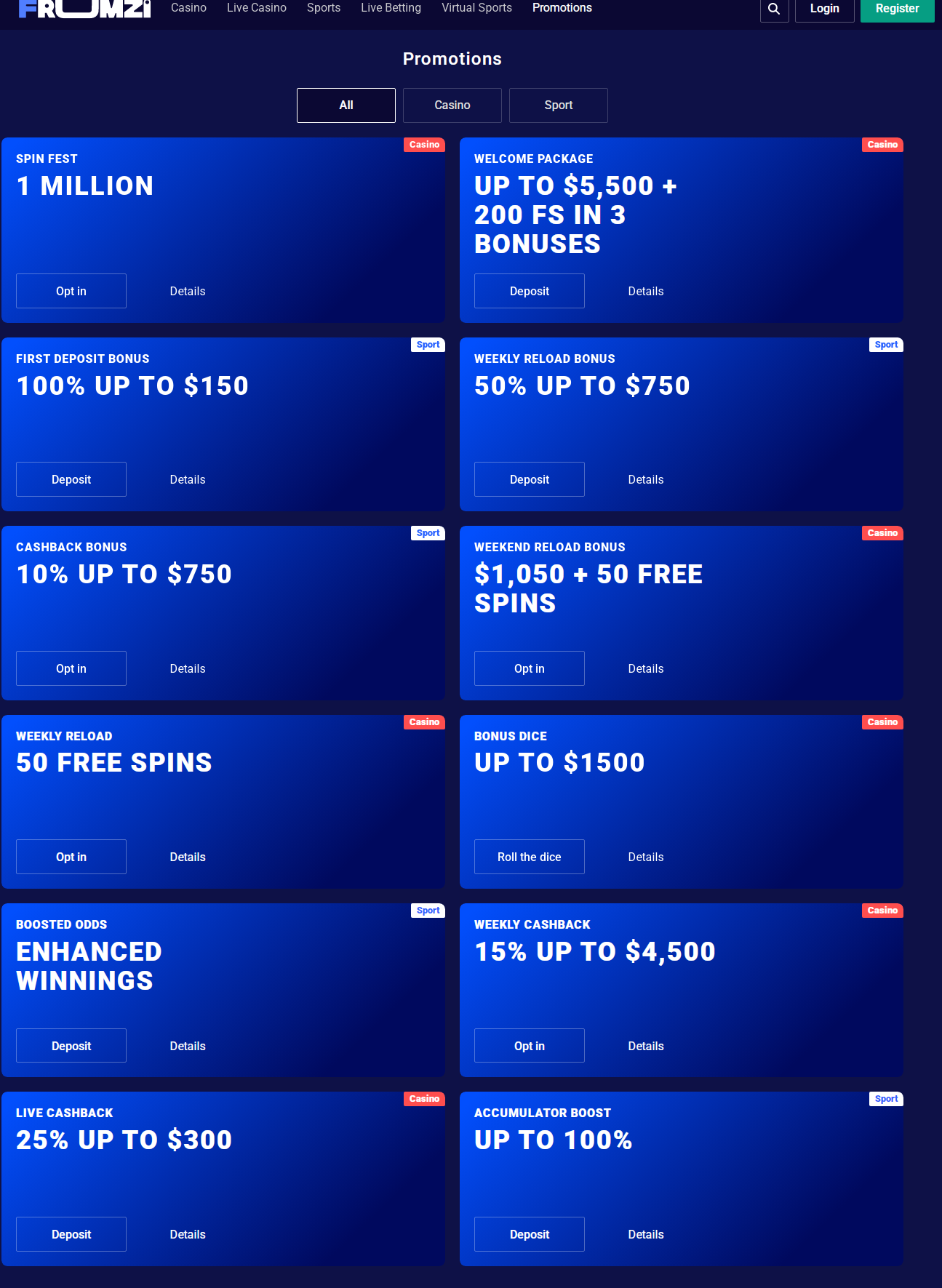The width and height of the screenshot is (942, 1288).
Task: View Details of Boosted Odds offer
Action: point(188,1046)
